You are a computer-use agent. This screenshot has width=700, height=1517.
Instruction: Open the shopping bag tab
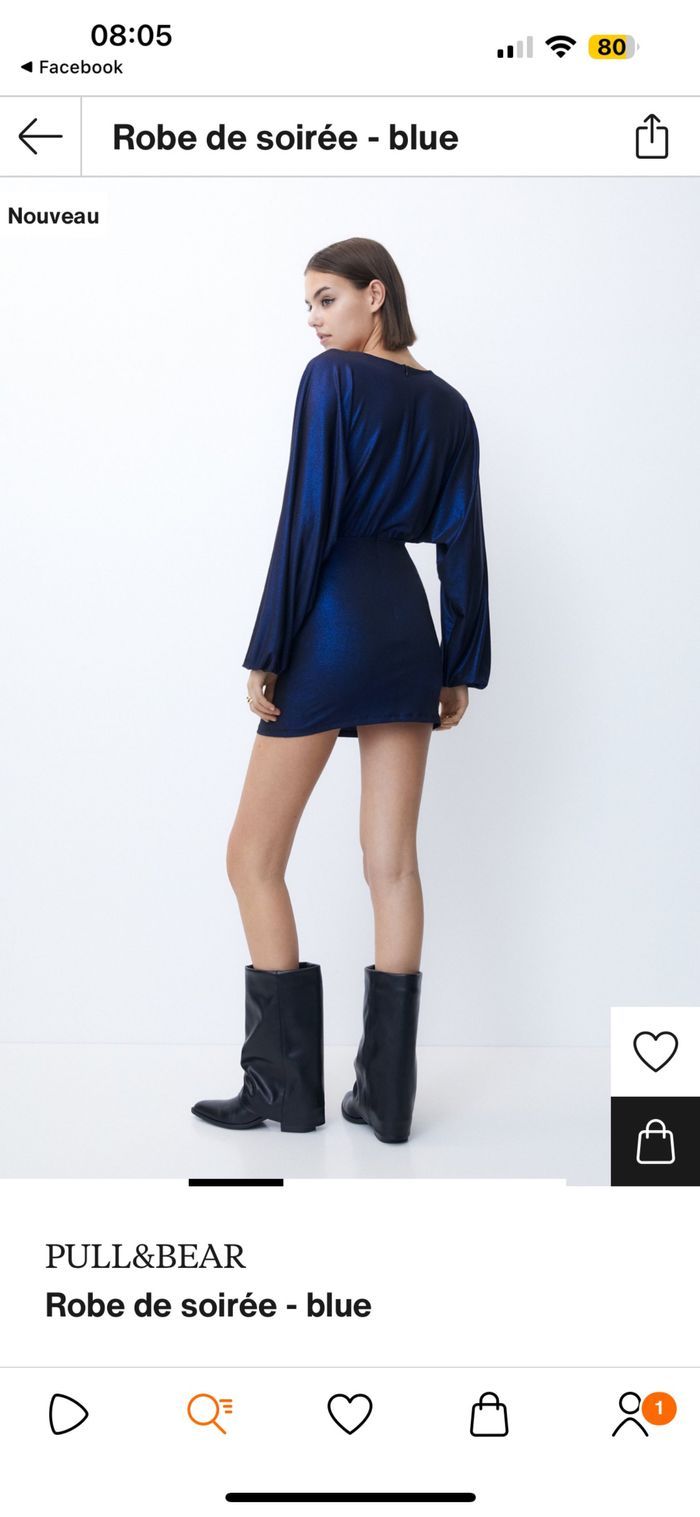point(489,1414)
